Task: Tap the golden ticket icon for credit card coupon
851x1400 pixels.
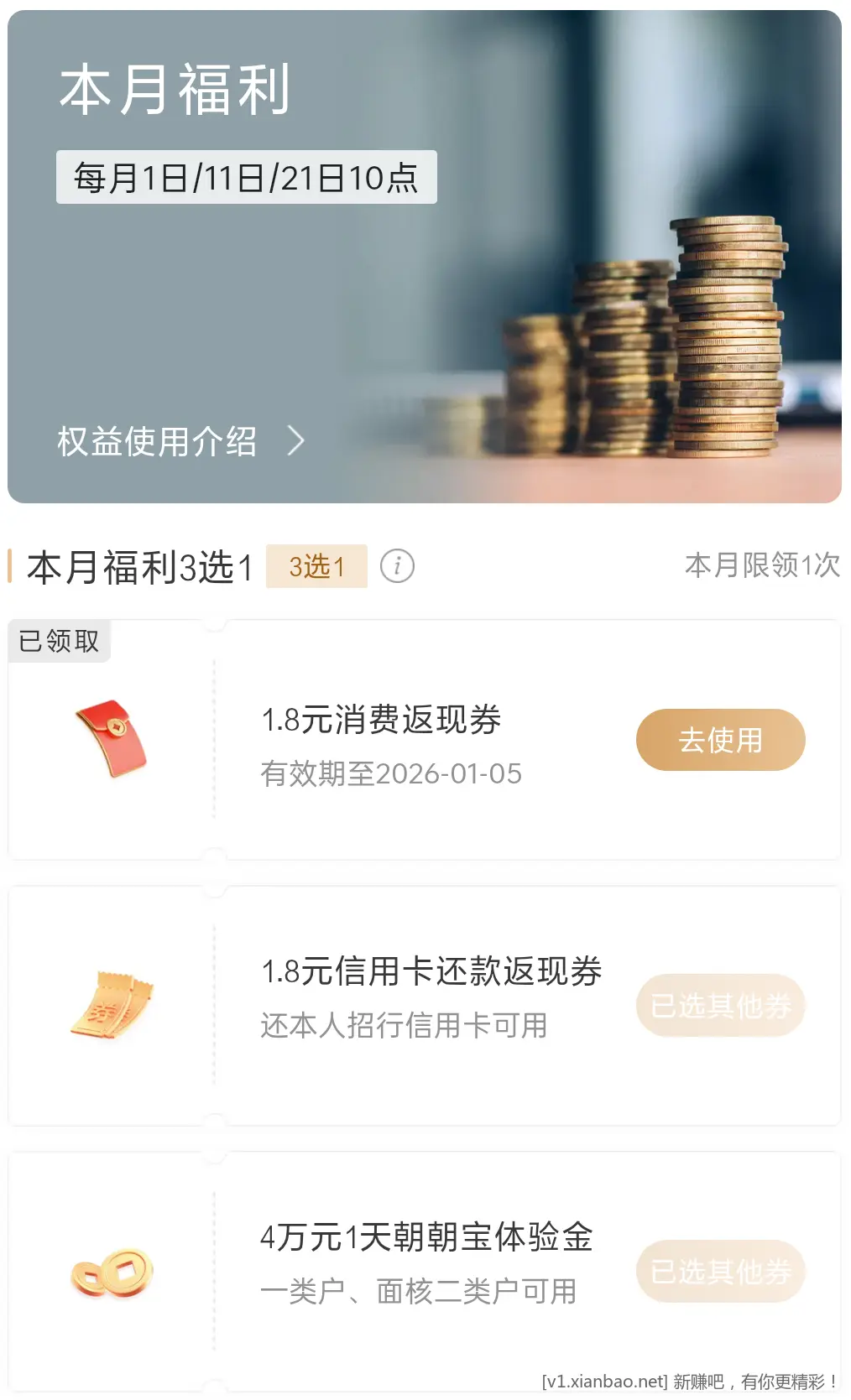Action: pyautogui.click(x=113, y=1006)
